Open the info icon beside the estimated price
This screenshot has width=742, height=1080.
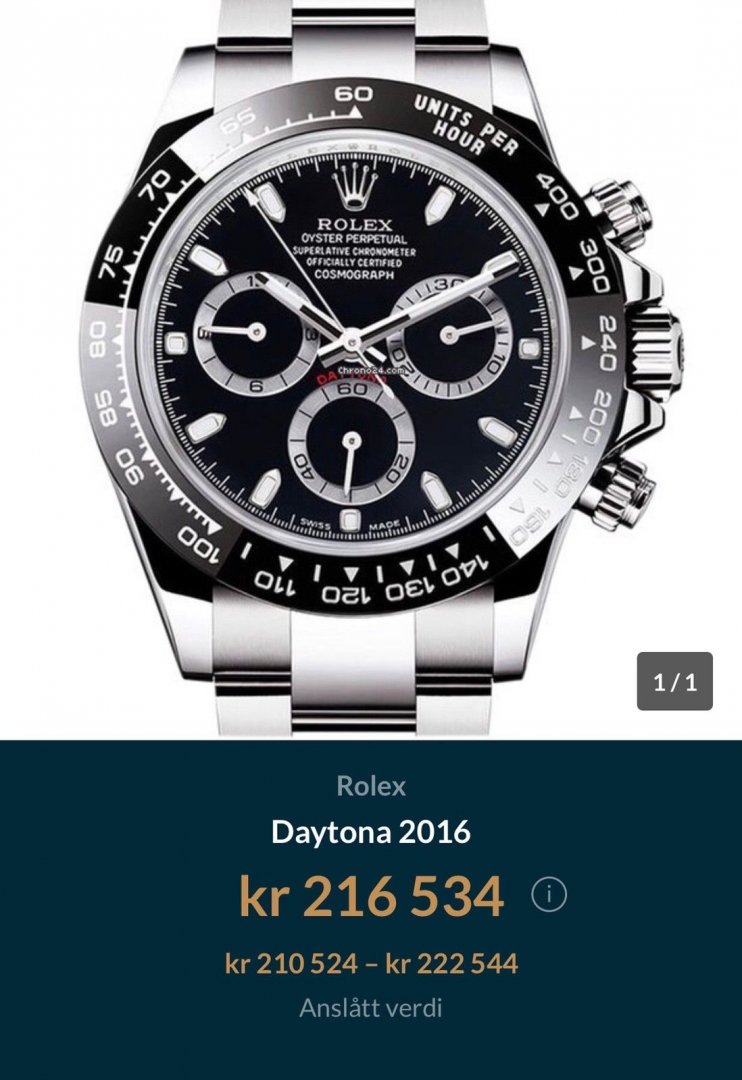(x=549, y=894)
